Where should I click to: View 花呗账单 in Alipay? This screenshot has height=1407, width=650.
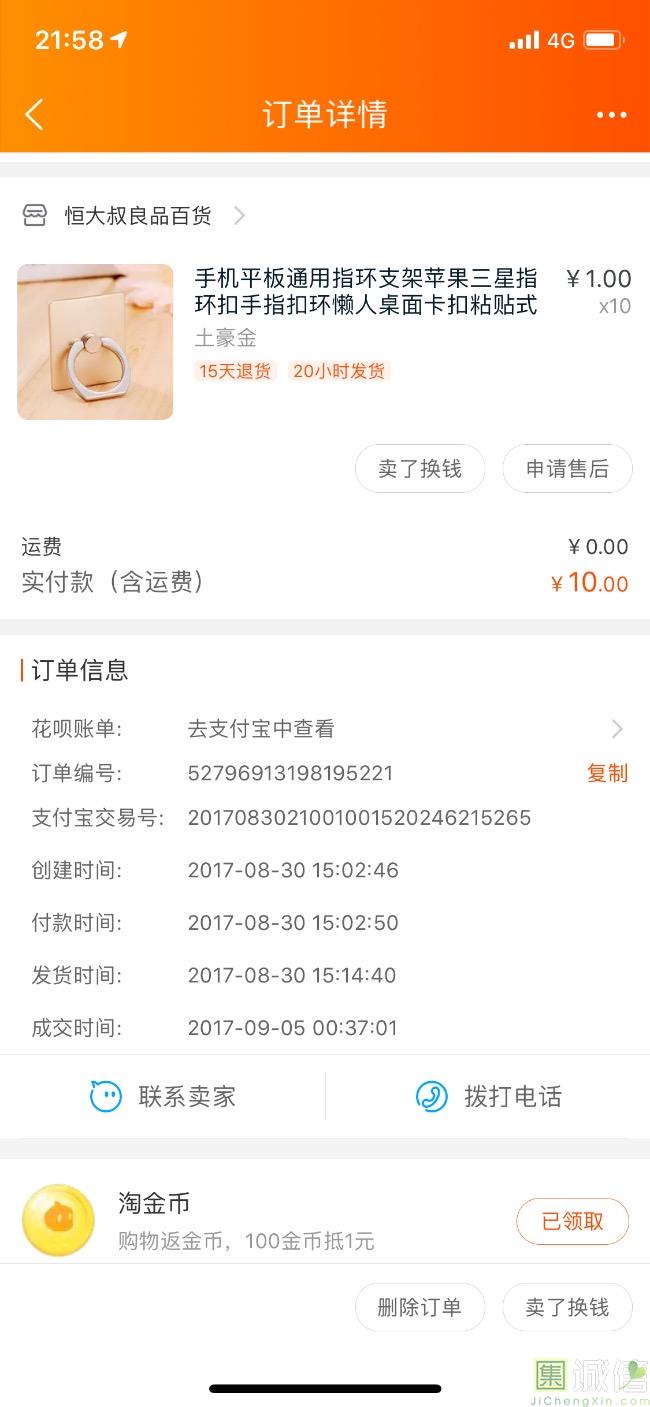pyautogui.click(x=325, y=729)
